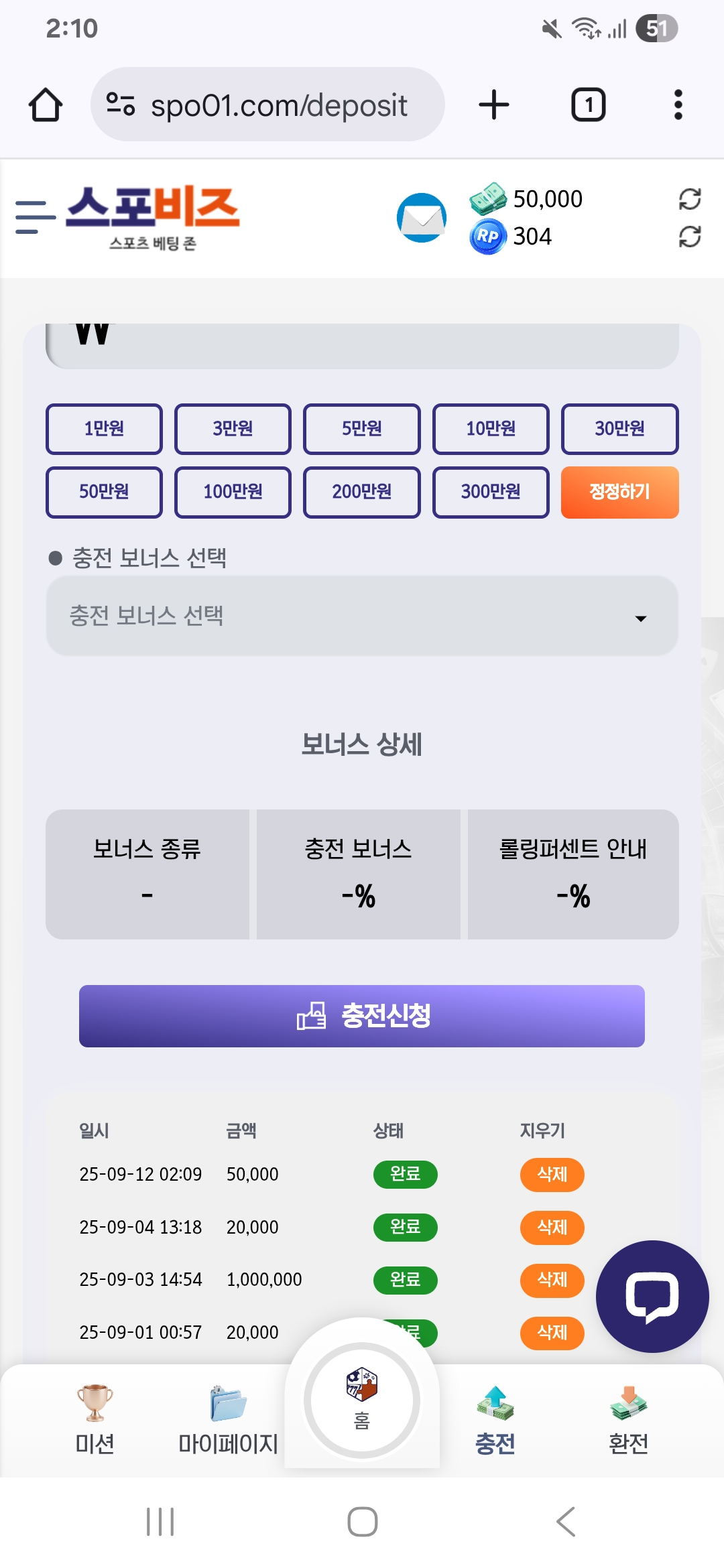Select 100만원 as deposit amount
This screenshot has height=1568, width=724.
233,492
